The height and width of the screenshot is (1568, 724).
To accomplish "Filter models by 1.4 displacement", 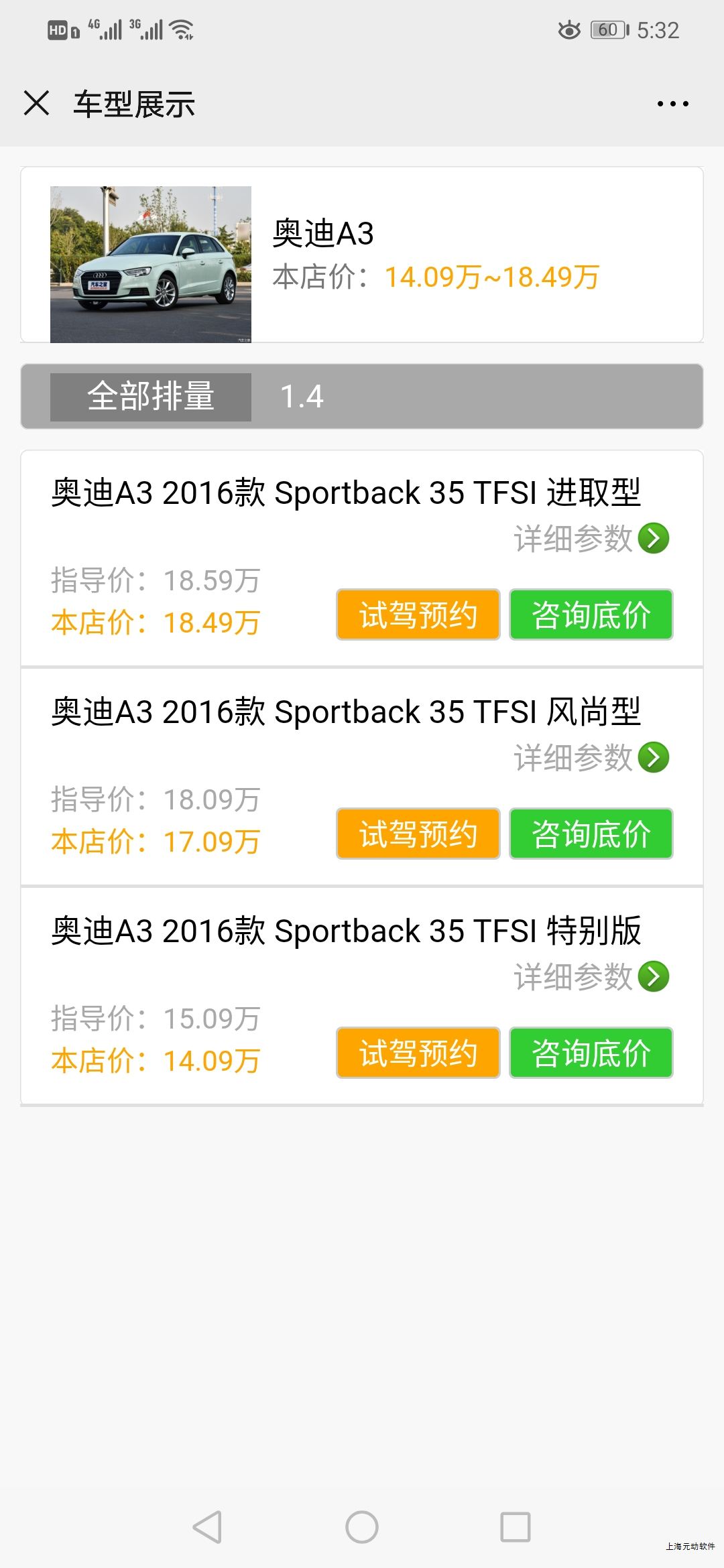I will 302,397.
